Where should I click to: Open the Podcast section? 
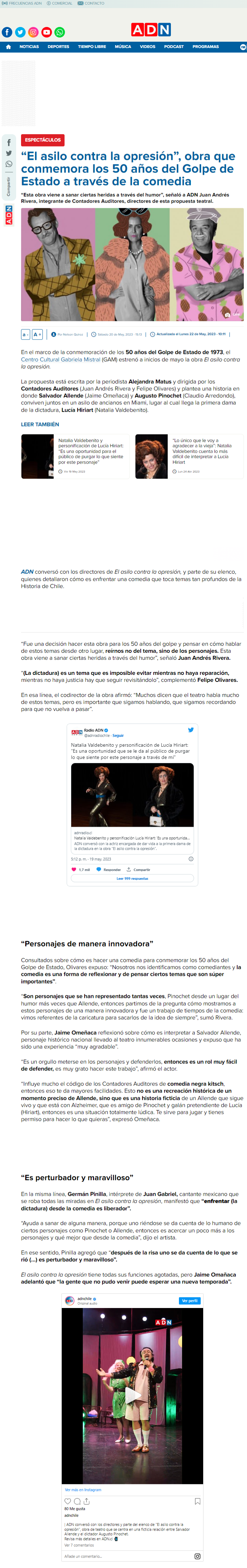[174, 47]
